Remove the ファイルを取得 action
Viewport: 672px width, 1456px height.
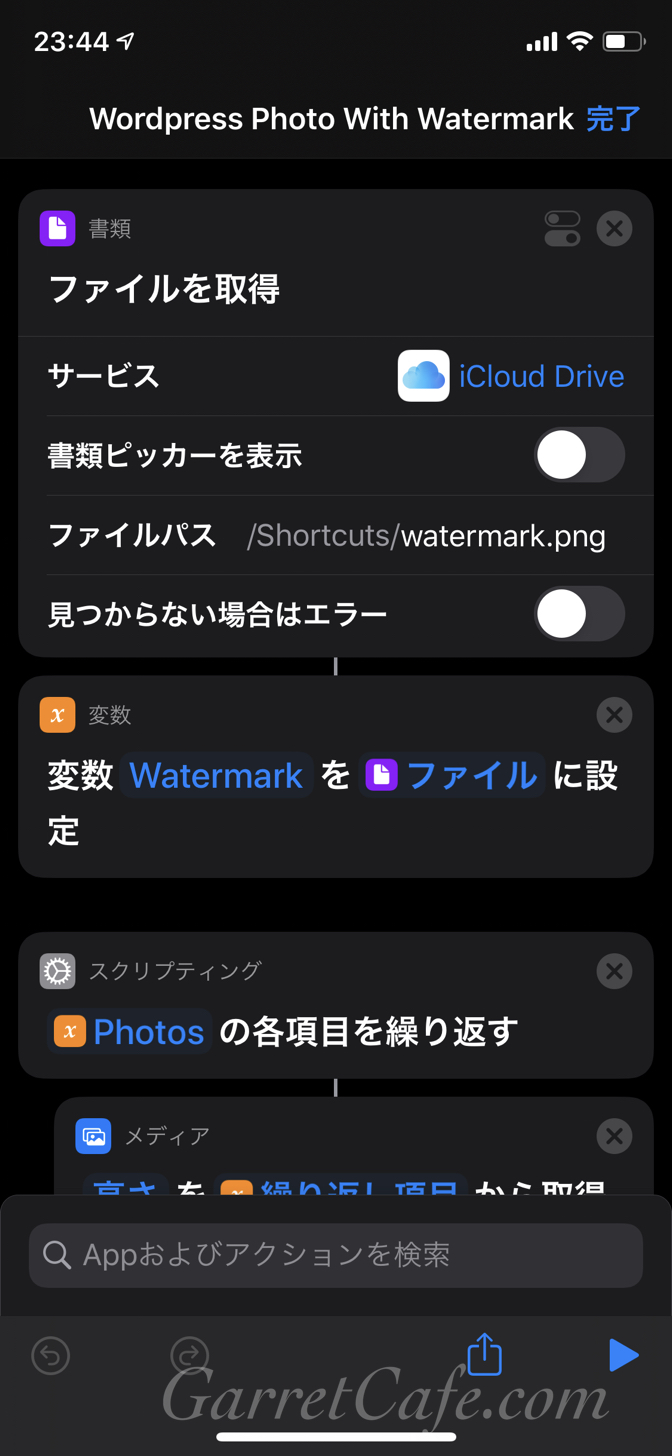coord(614,229)
